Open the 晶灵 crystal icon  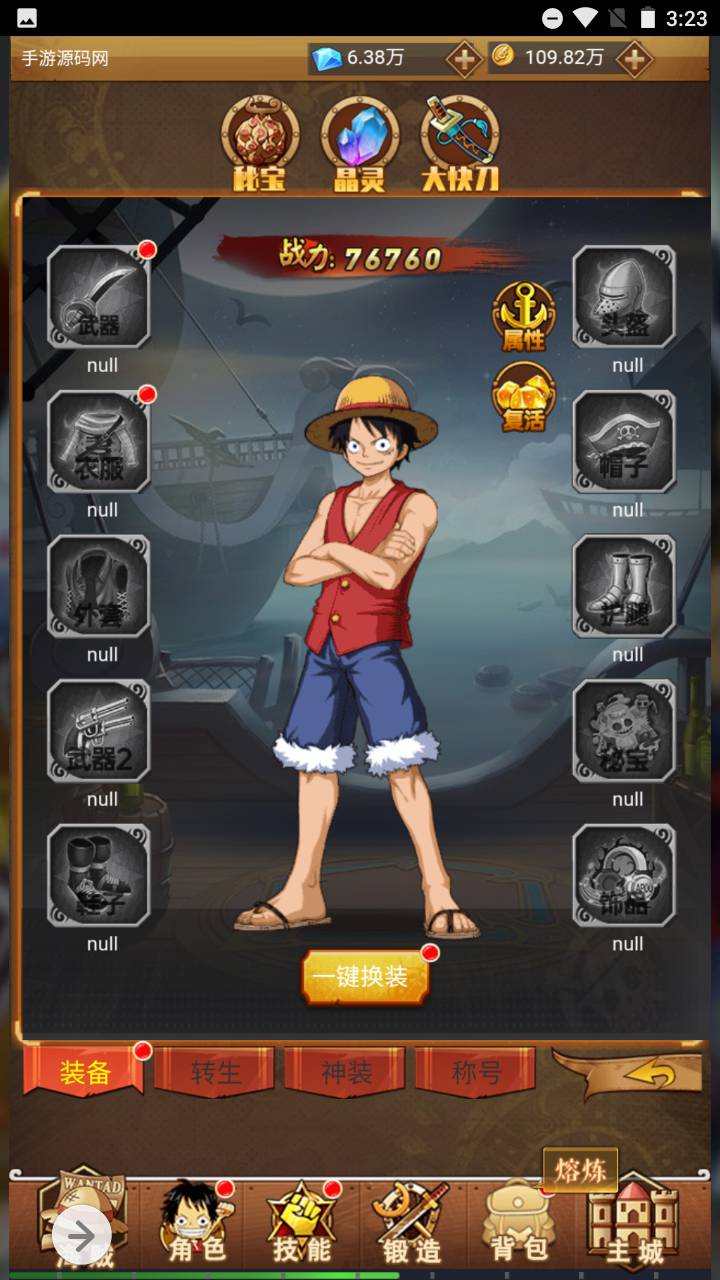[360, 141]
